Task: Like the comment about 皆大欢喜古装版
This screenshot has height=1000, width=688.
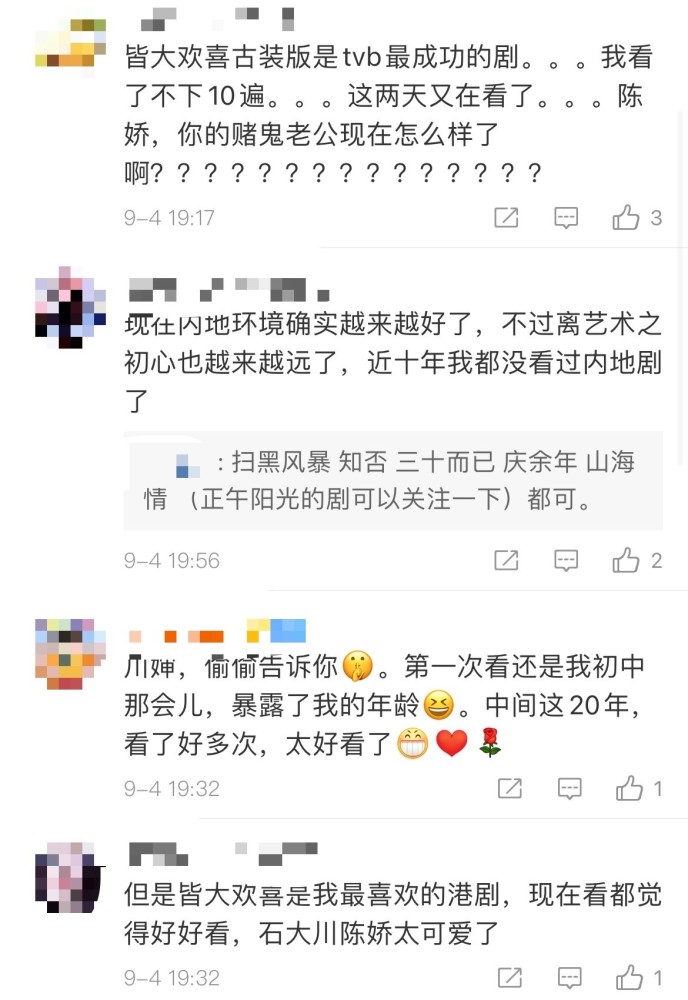Action: (x=637, y=218)
